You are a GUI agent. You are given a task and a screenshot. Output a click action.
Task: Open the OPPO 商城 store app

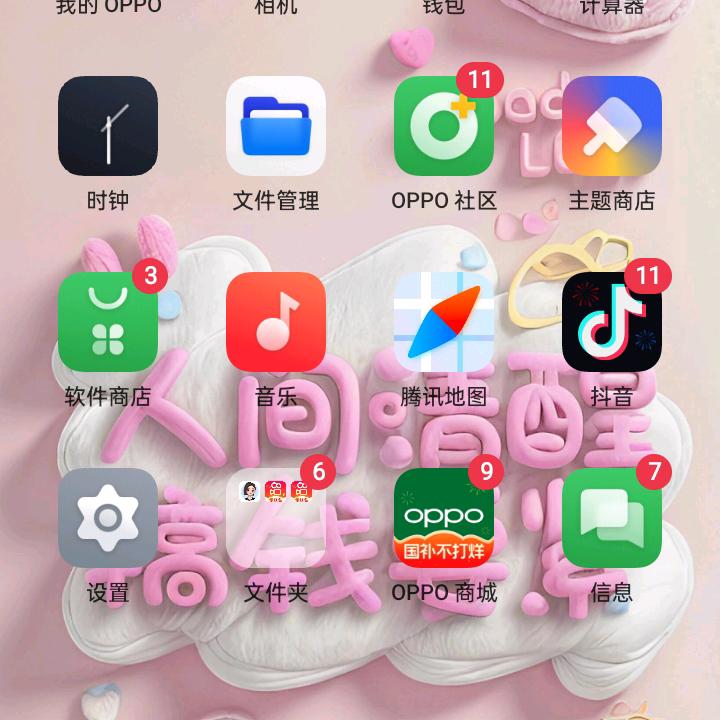click(x=444, y=518)
